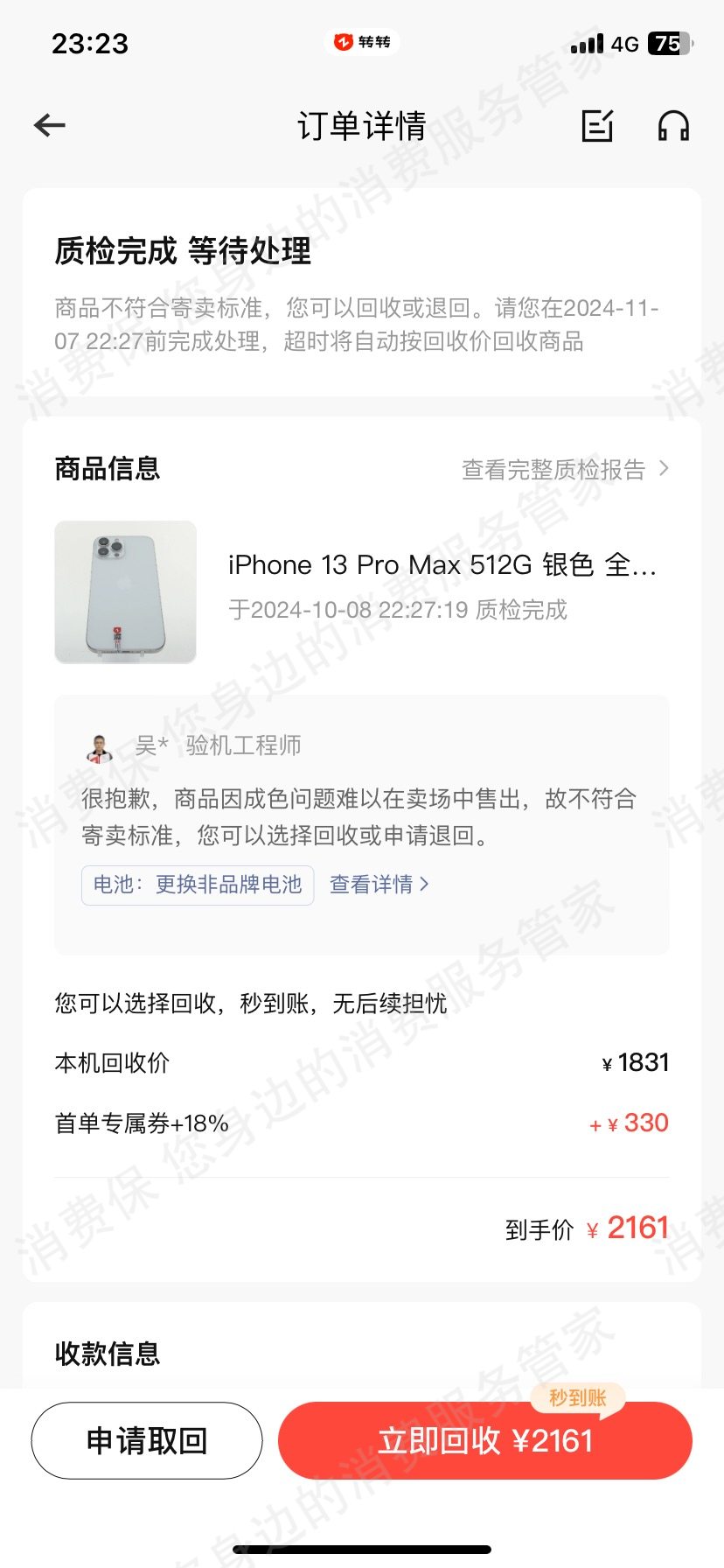724x1568 pixels.
Task: Go back using the arrow
Action: [x=50, y=126]
